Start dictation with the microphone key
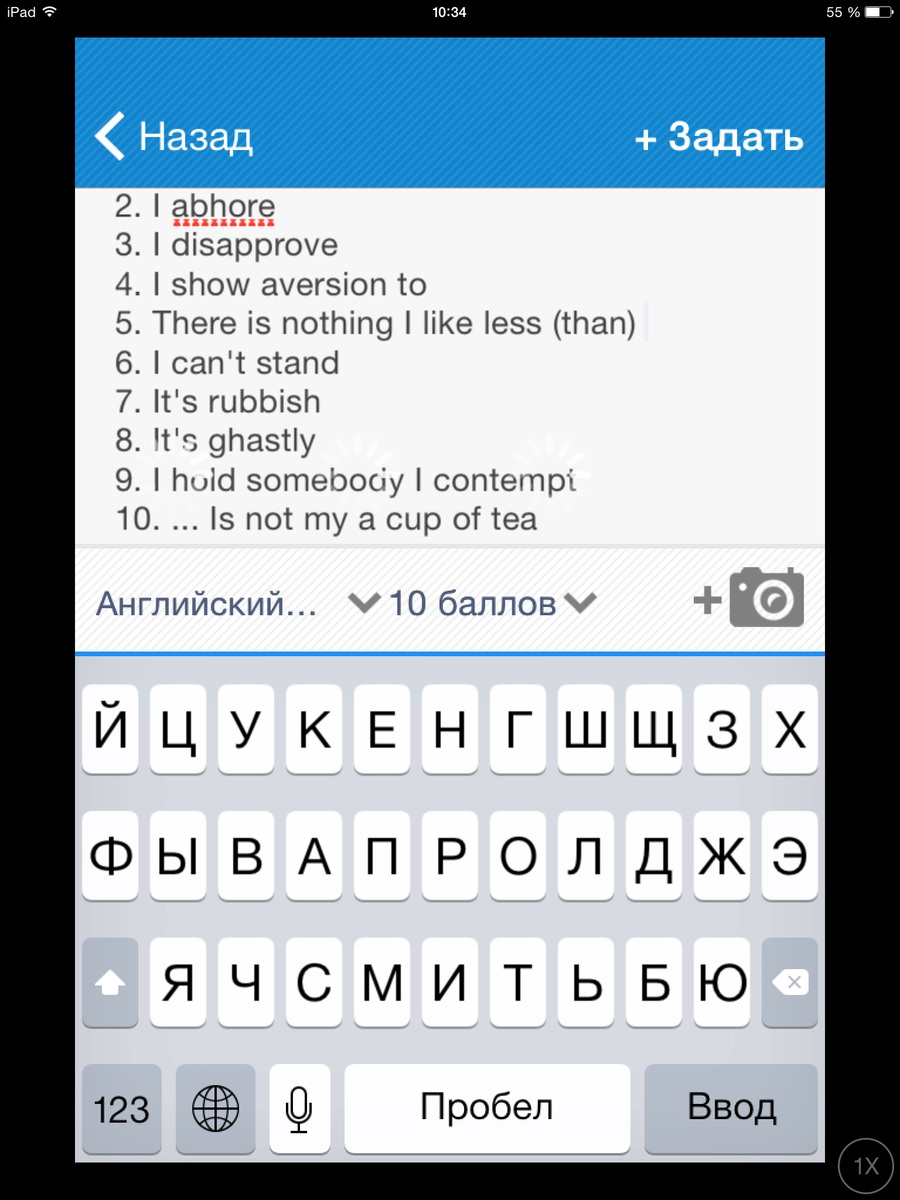Screen dimensions: 900x1200 click(x=298, y=1108)
